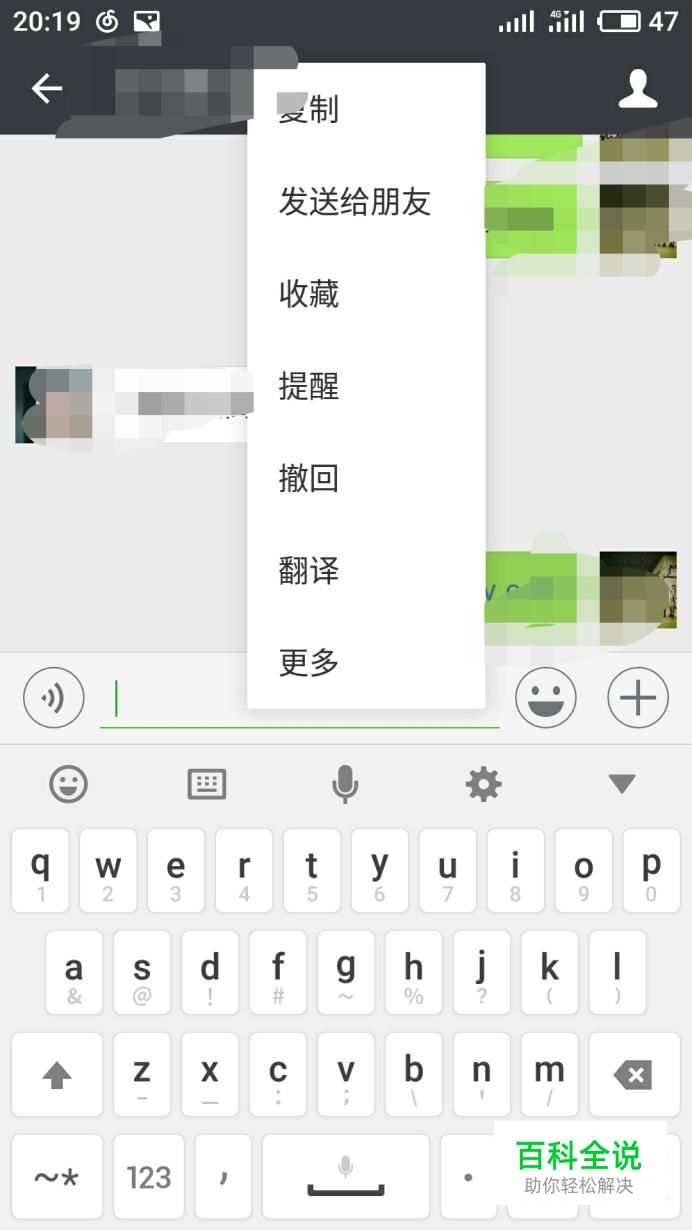Screen dimensions: 692x1230
Task: Switch to voice message input
Action: [53, 697]
